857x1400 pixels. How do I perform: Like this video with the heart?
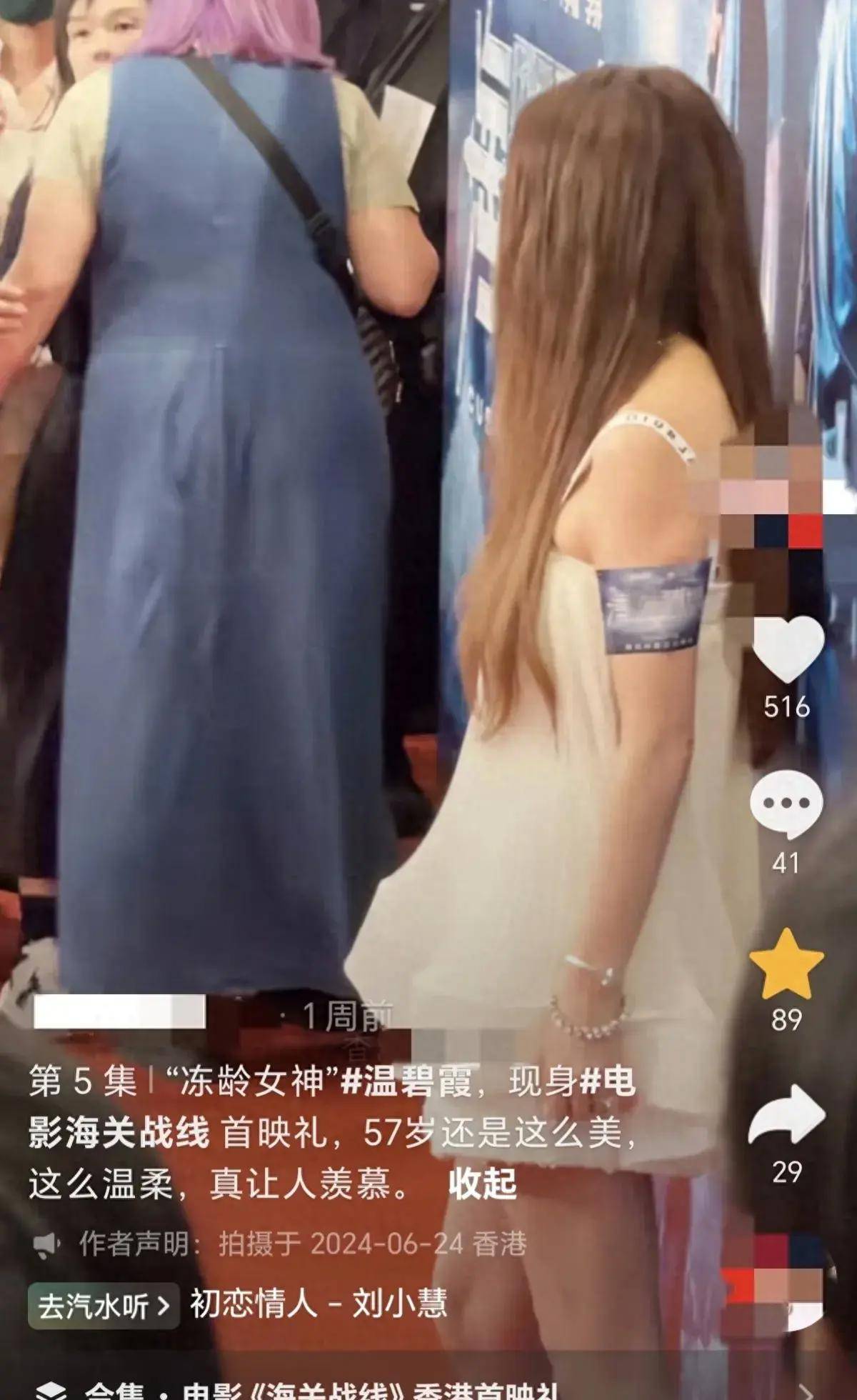click(x=787, y=649)
